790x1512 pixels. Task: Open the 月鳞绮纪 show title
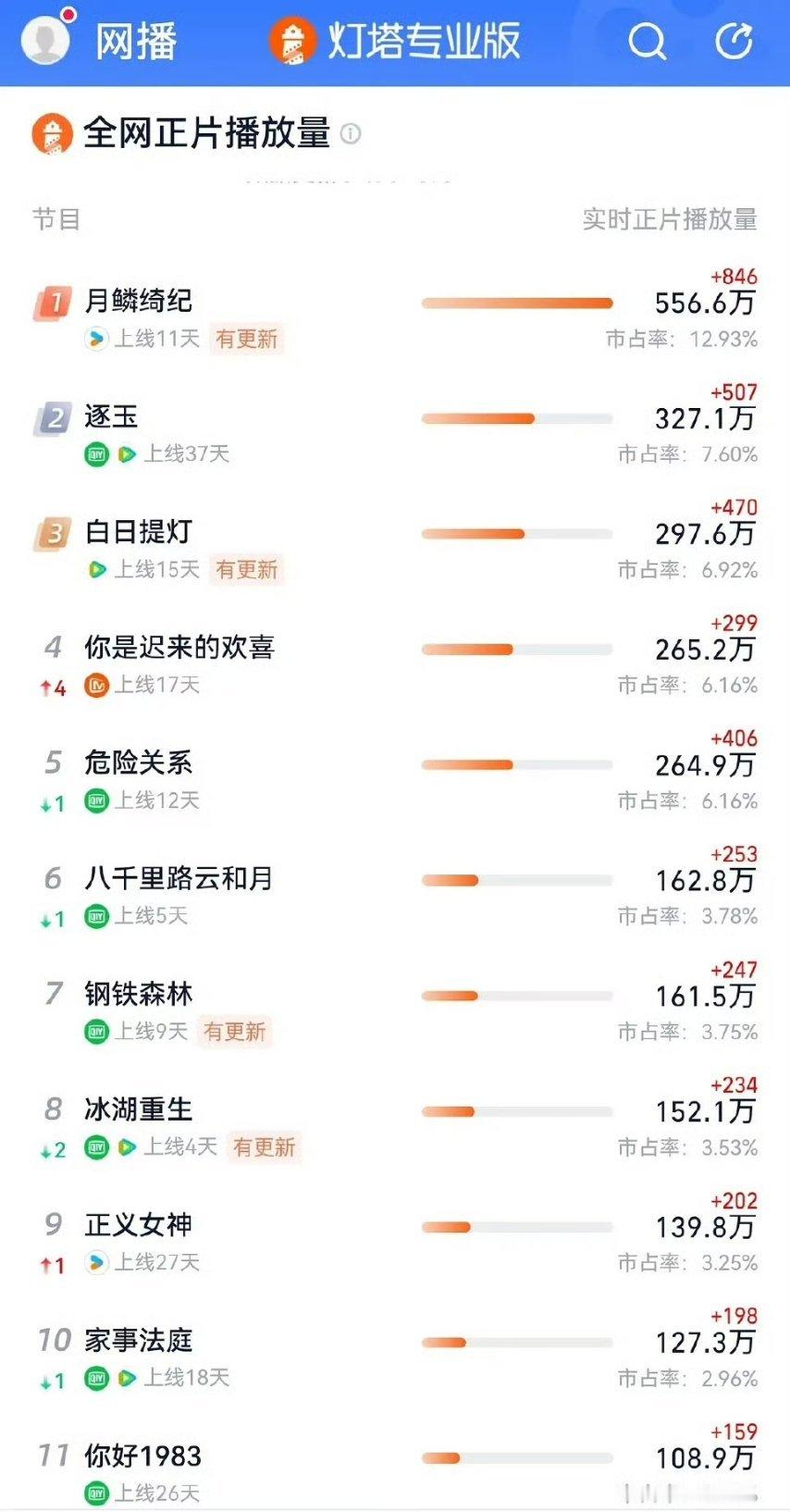pyautogui.click(x=135, y=302)
